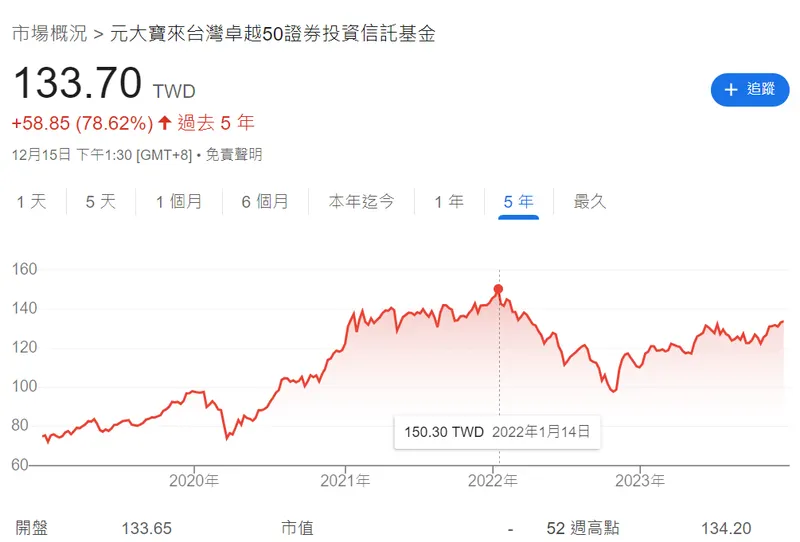Switch to the 6 個月 range
800x542 pixels.
265,202
